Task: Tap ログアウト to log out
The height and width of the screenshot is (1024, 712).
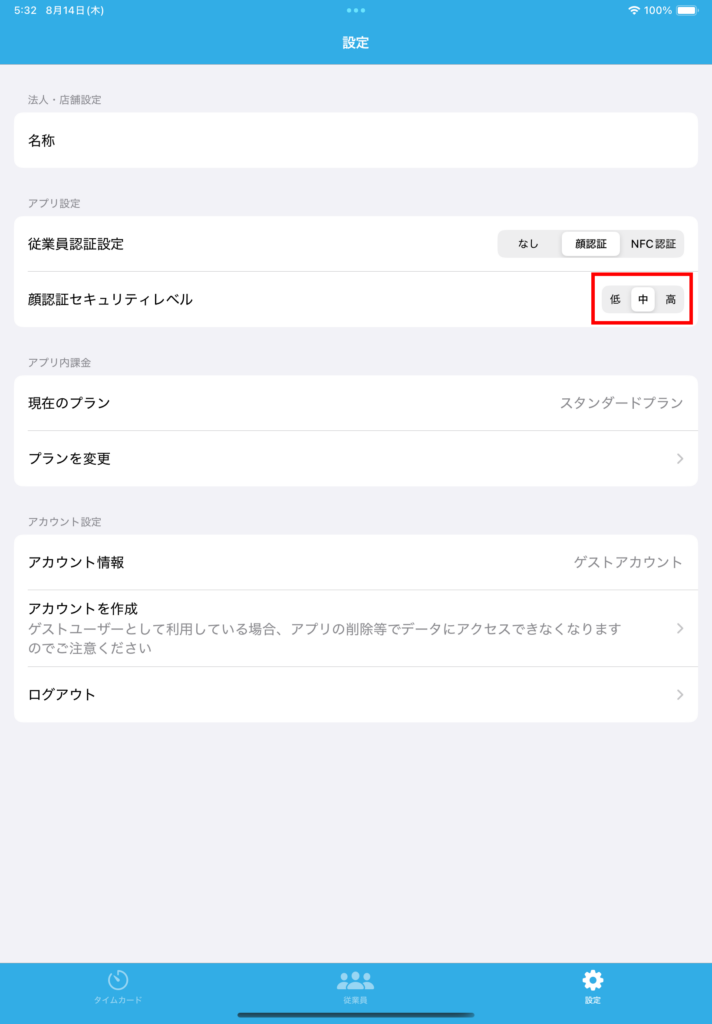Action: tap(355, 695)
